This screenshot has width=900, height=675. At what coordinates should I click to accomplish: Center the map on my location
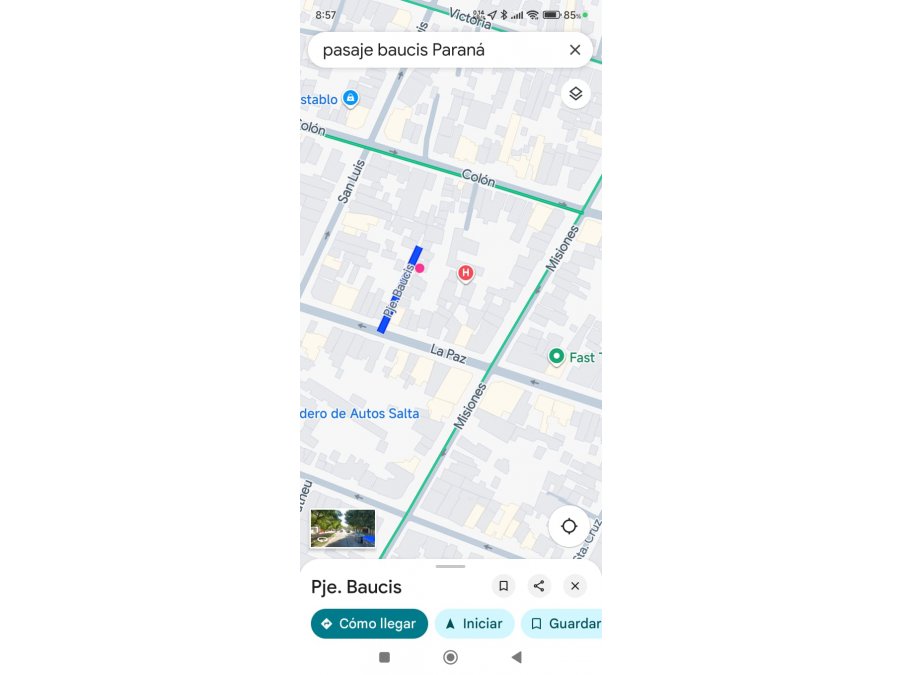point(569,526)
